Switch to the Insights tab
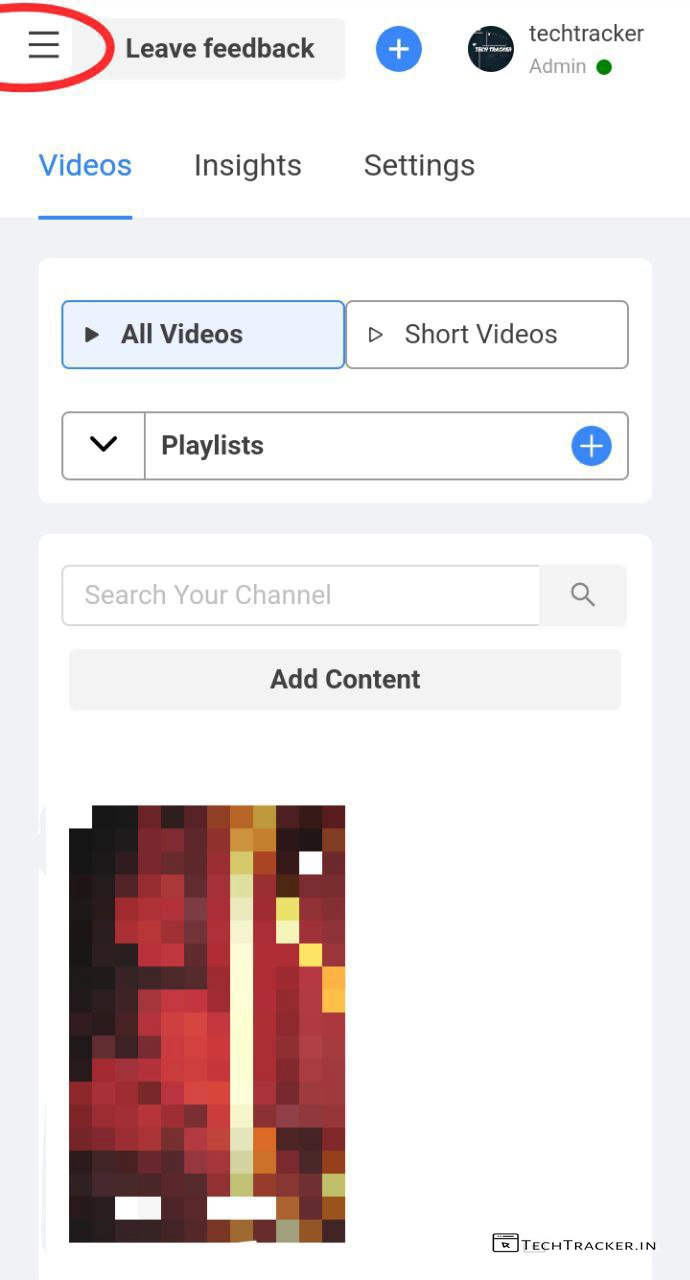 [247, 165]
